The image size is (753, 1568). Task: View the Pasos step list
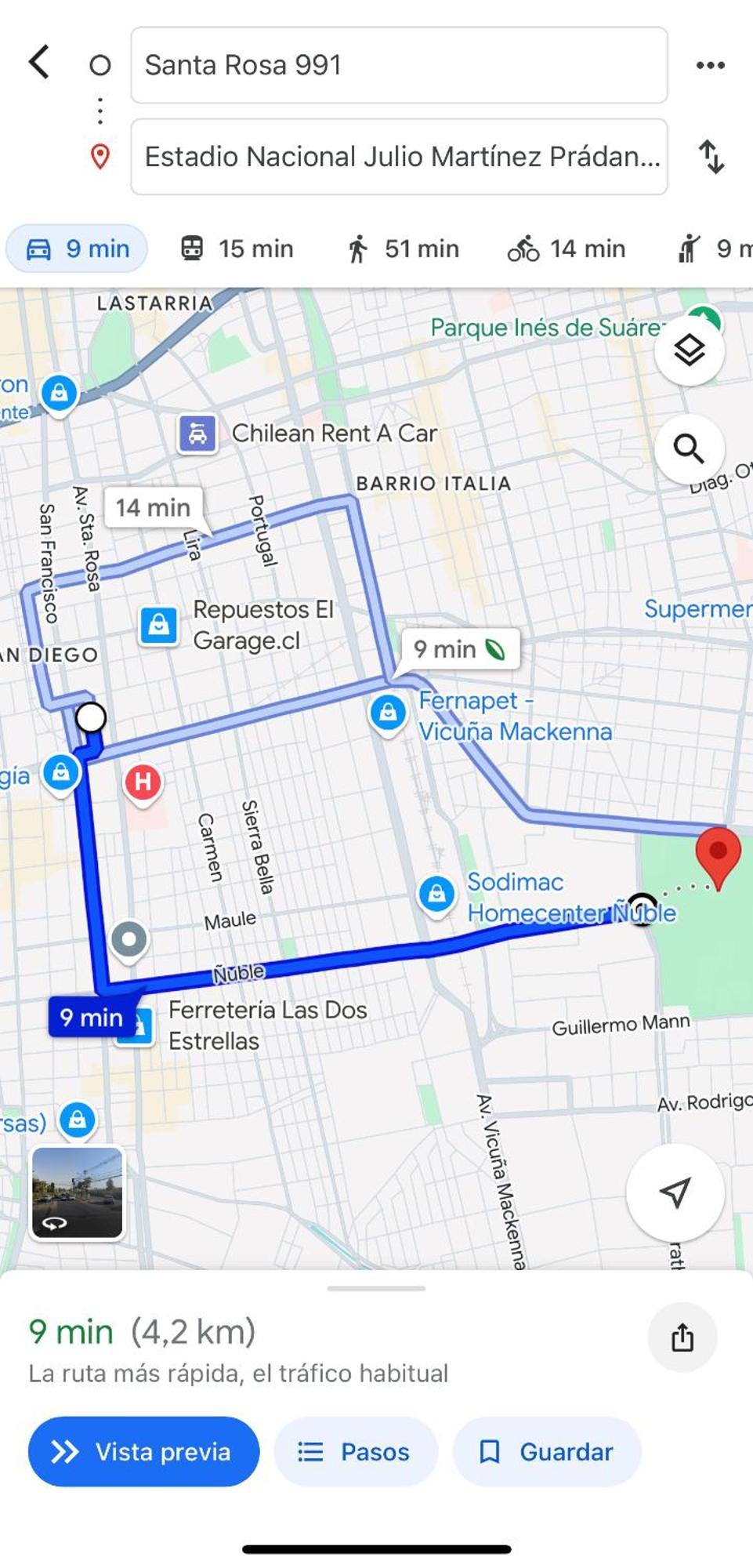(x=355, y=1451)
